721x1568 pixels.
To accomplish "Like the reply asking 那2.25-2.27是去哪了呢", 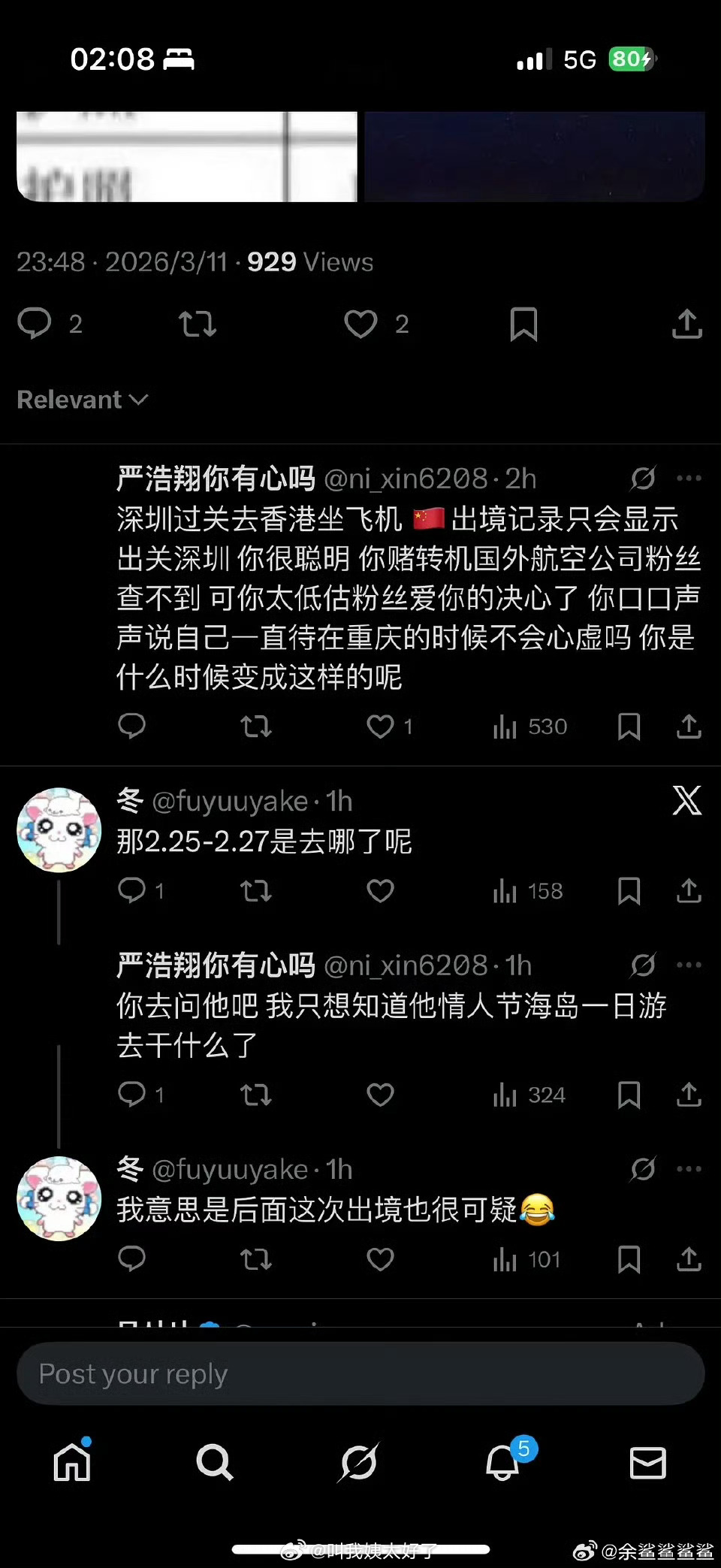I will 380,890.
